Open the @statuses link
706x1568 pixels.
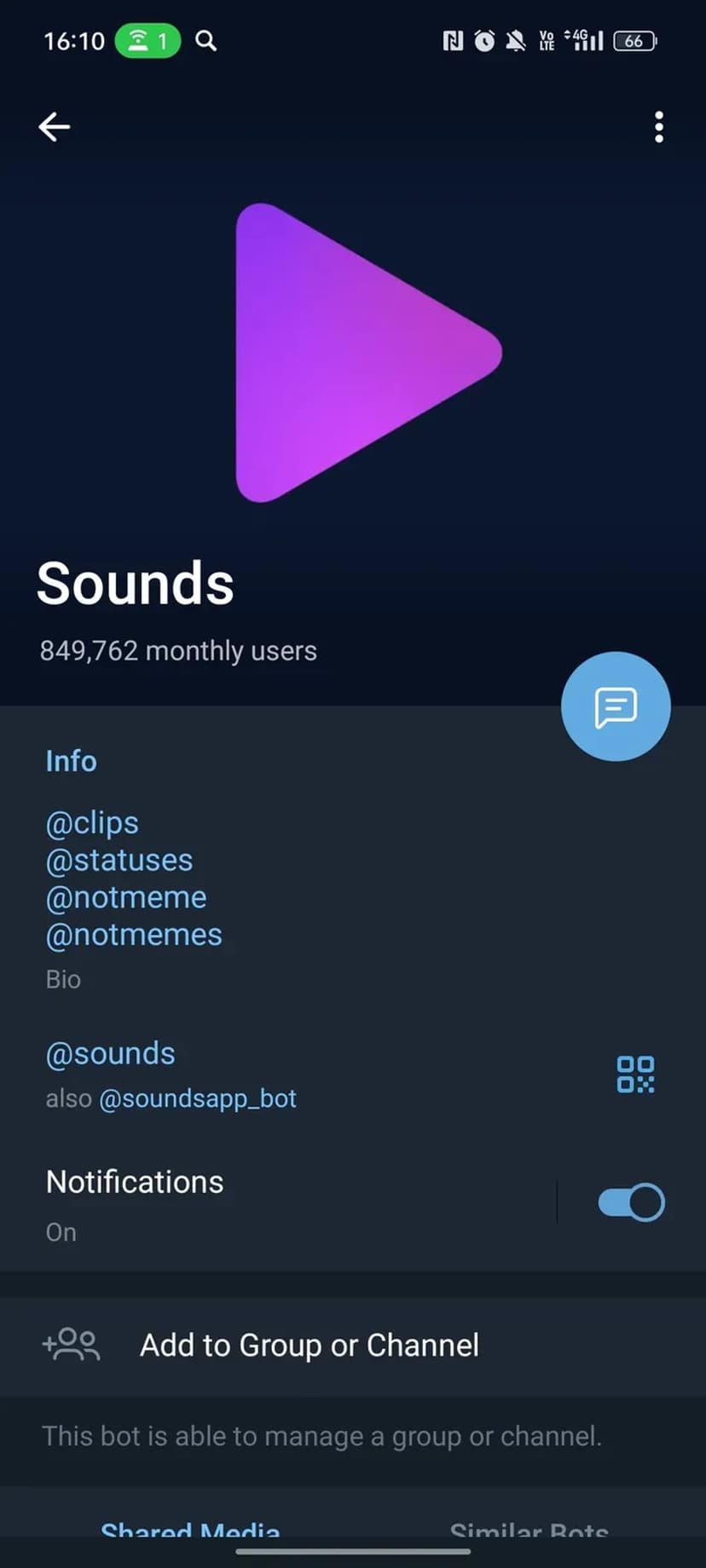tap(119, 861)
